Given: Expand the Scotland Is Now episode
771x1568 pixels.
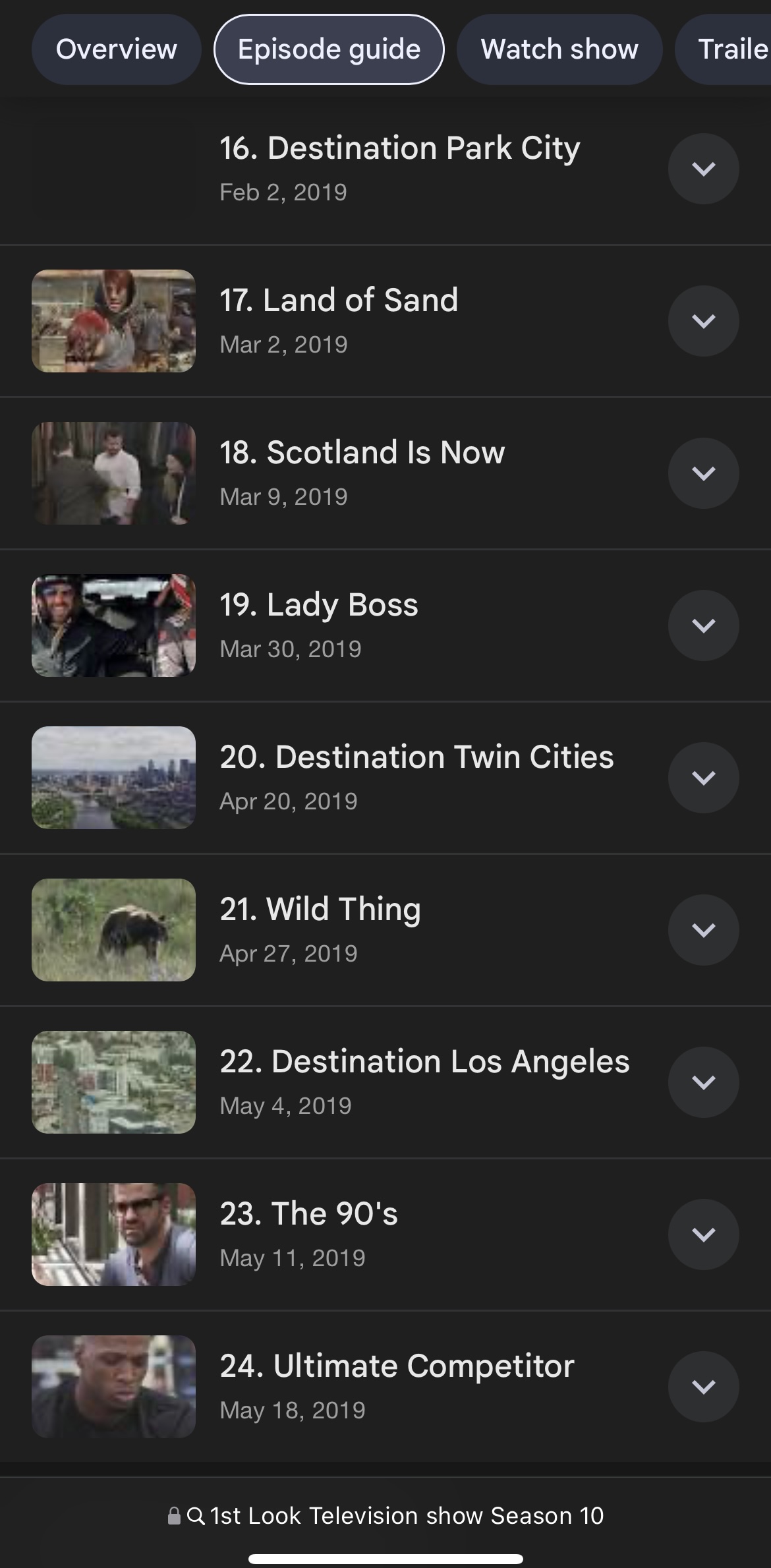Looking at the screenshot, I should [703, 473].
